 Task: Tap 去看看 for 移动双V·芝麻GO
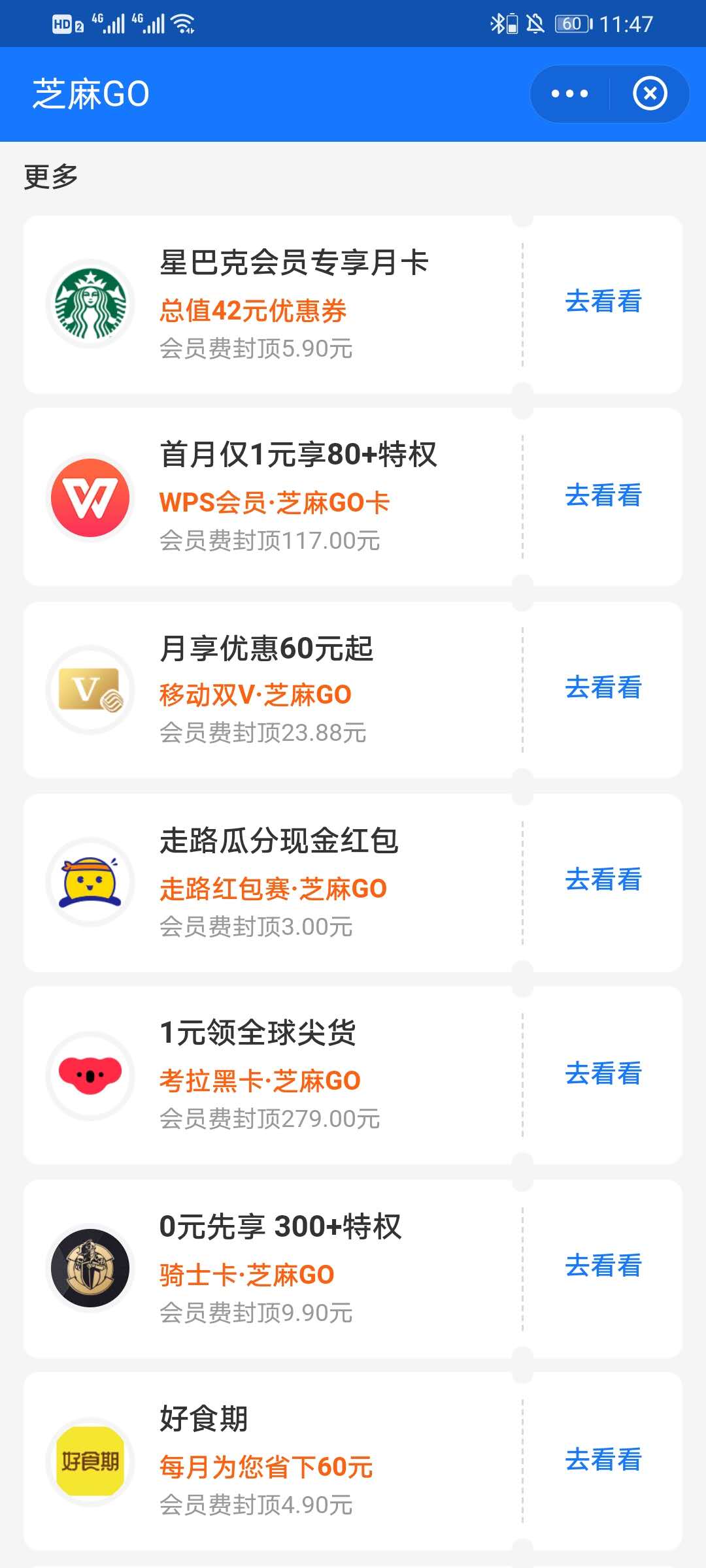click(x=603, y=688)
